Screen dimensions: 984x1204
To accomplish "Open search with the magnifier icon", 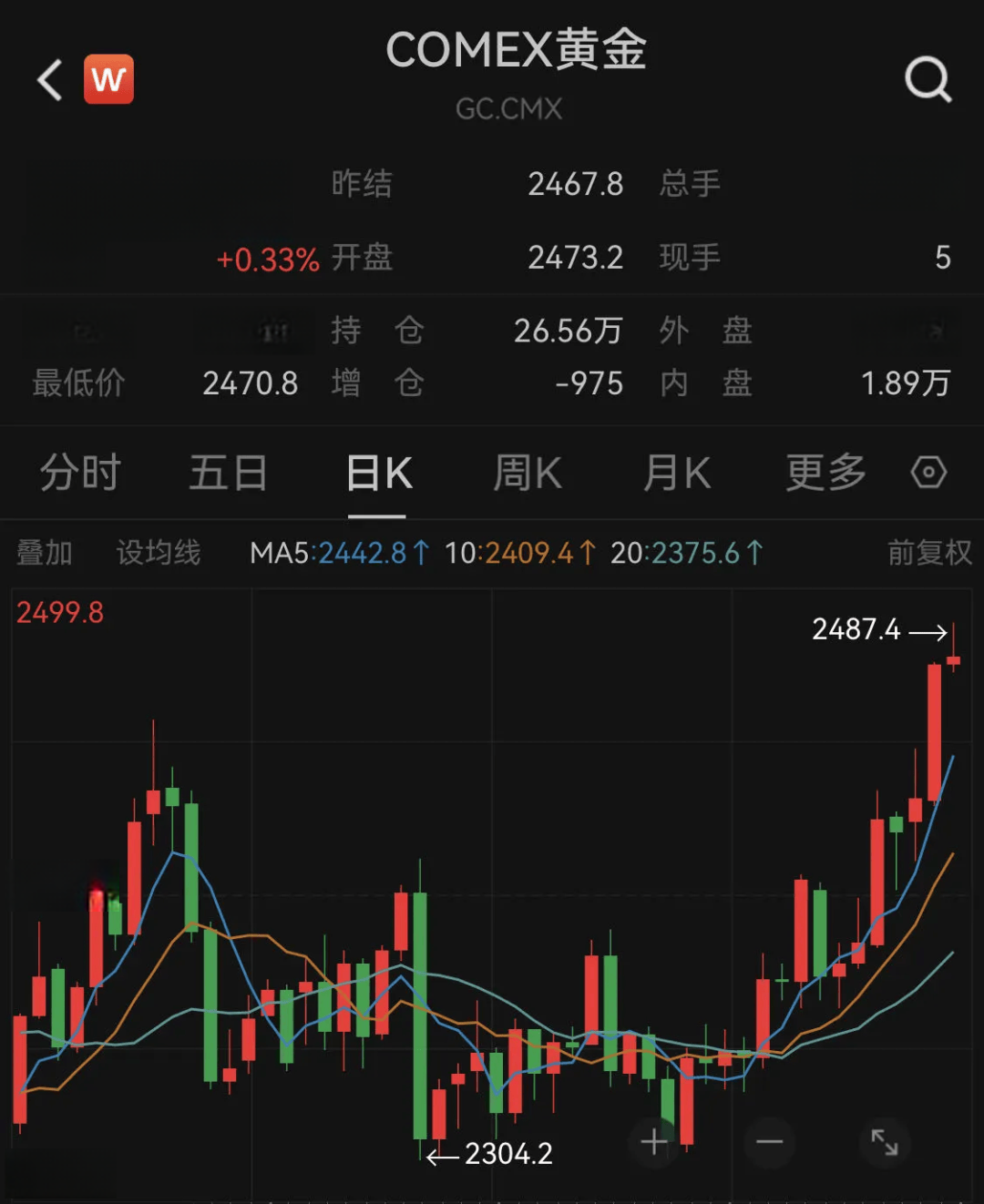I will coord(928,78).
